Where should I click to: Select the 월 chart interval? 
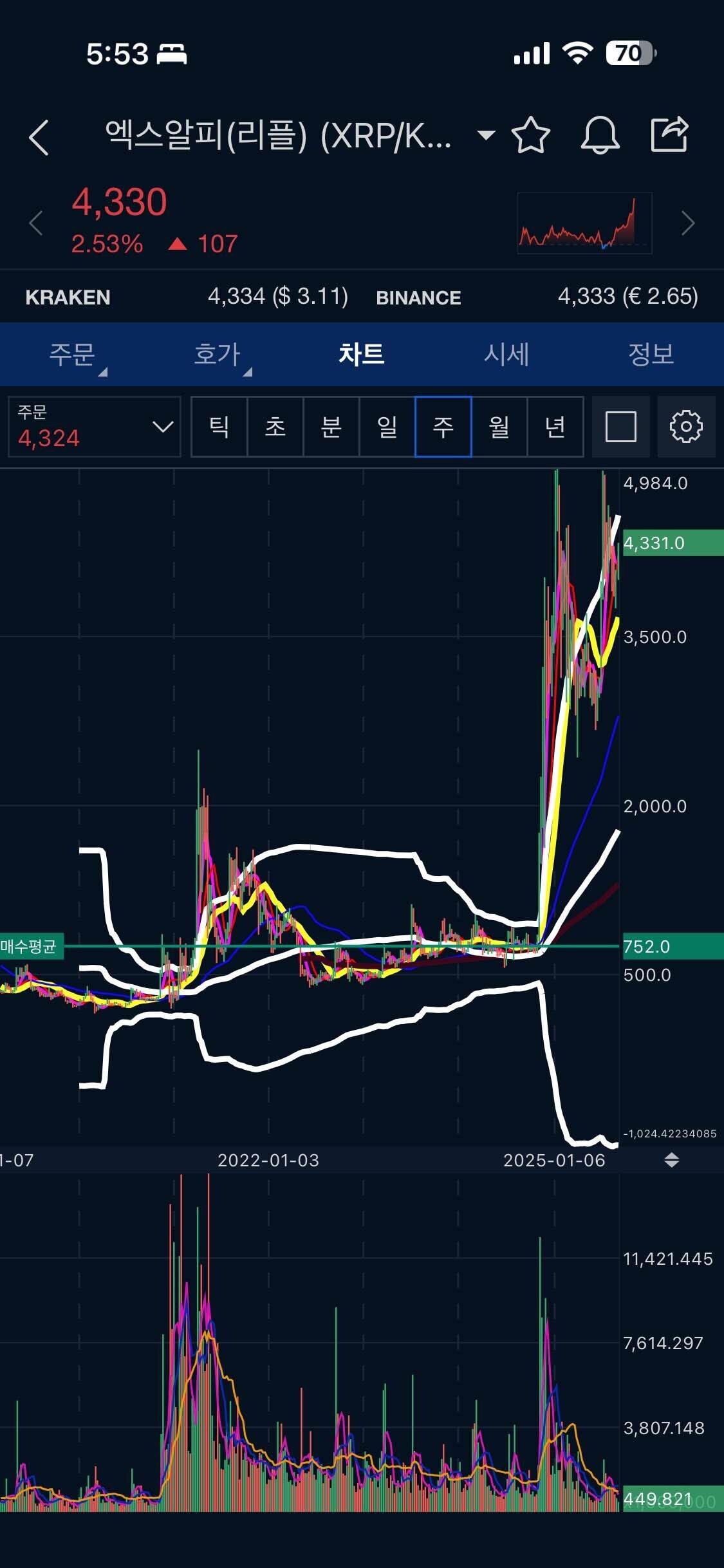point(499,426)
